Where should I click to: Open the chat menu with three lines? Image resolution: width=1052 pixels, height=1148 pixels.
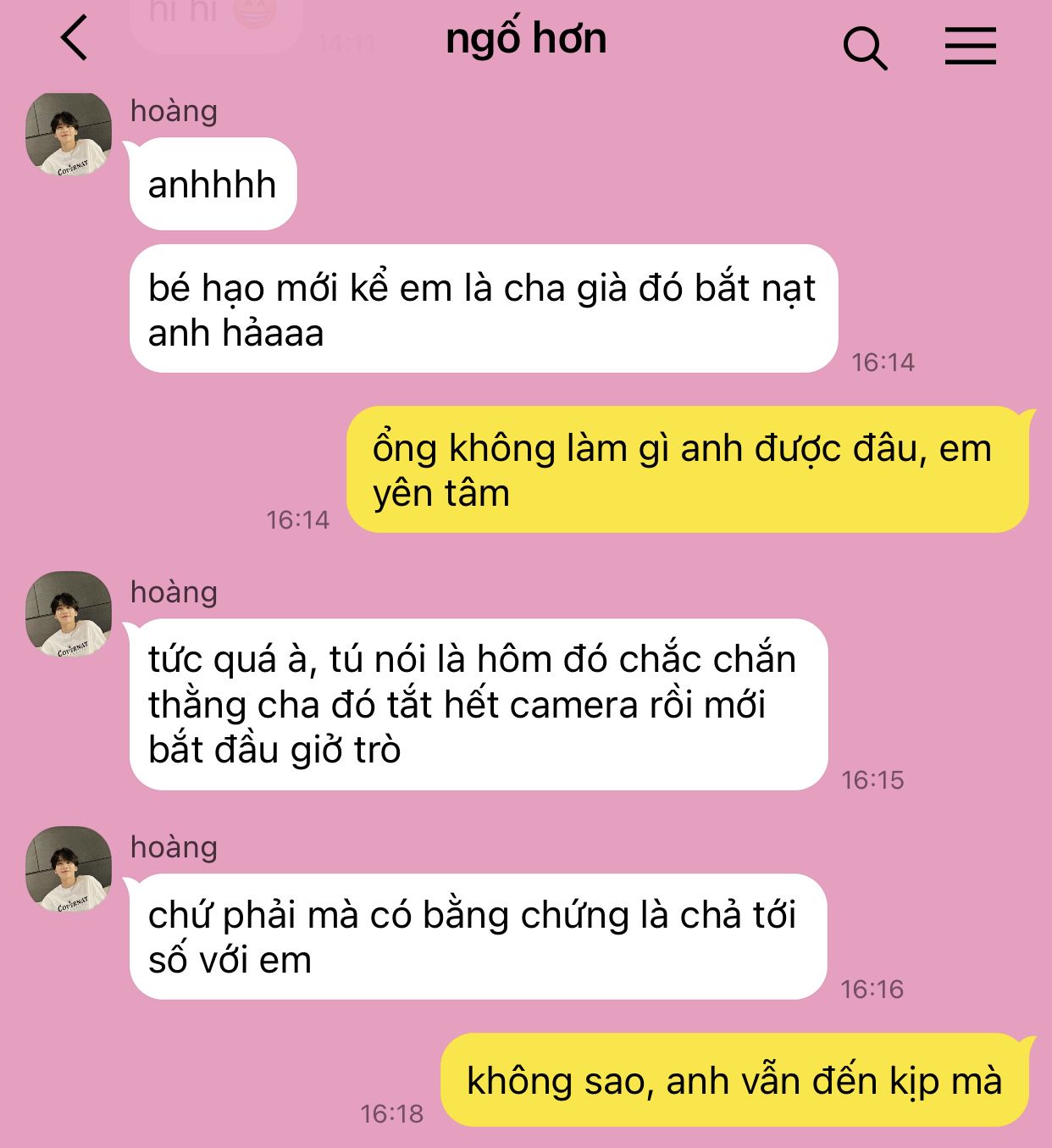(x=970, y=46)
